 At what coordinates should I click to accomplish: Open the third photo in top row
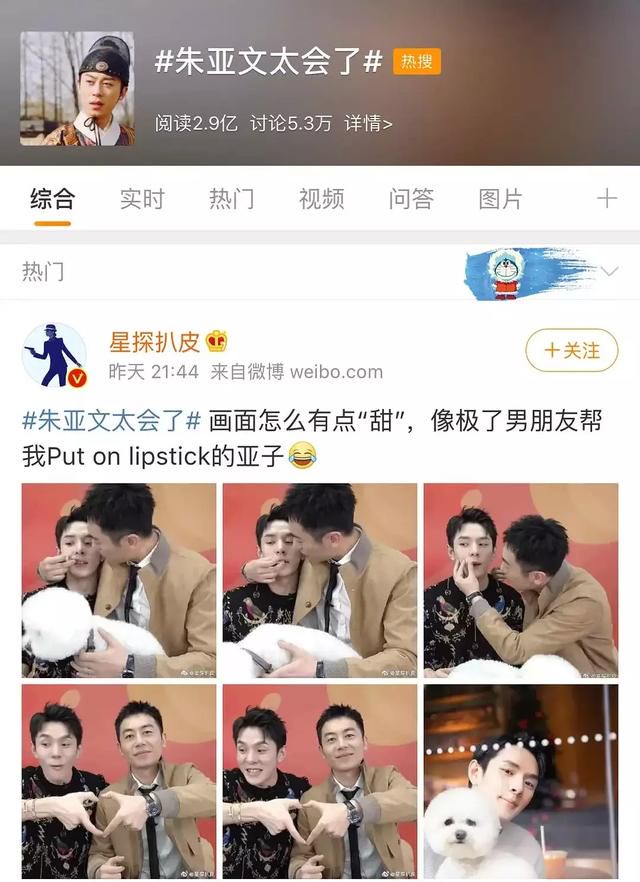[520, 581]
